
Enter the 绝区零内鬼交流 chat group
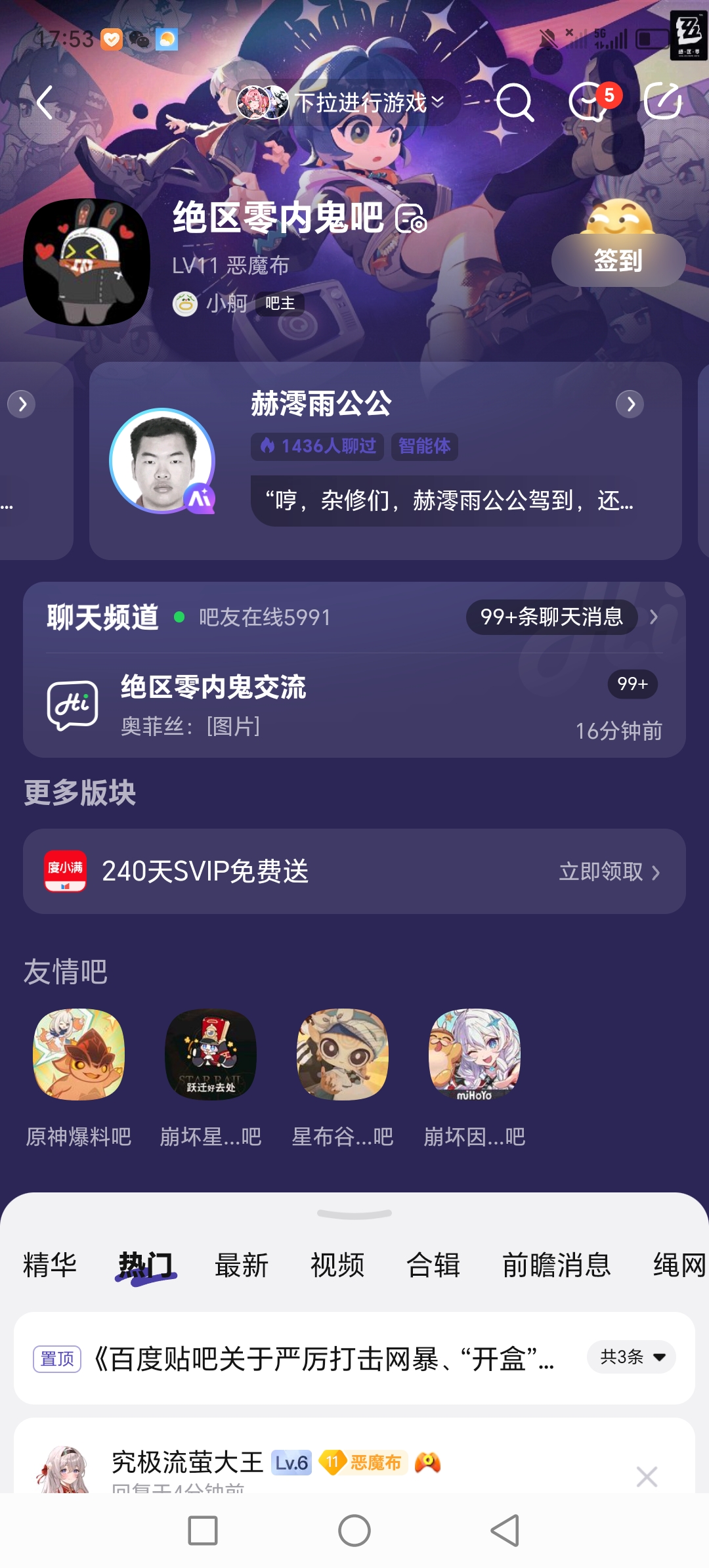click(x=354, y=706)
